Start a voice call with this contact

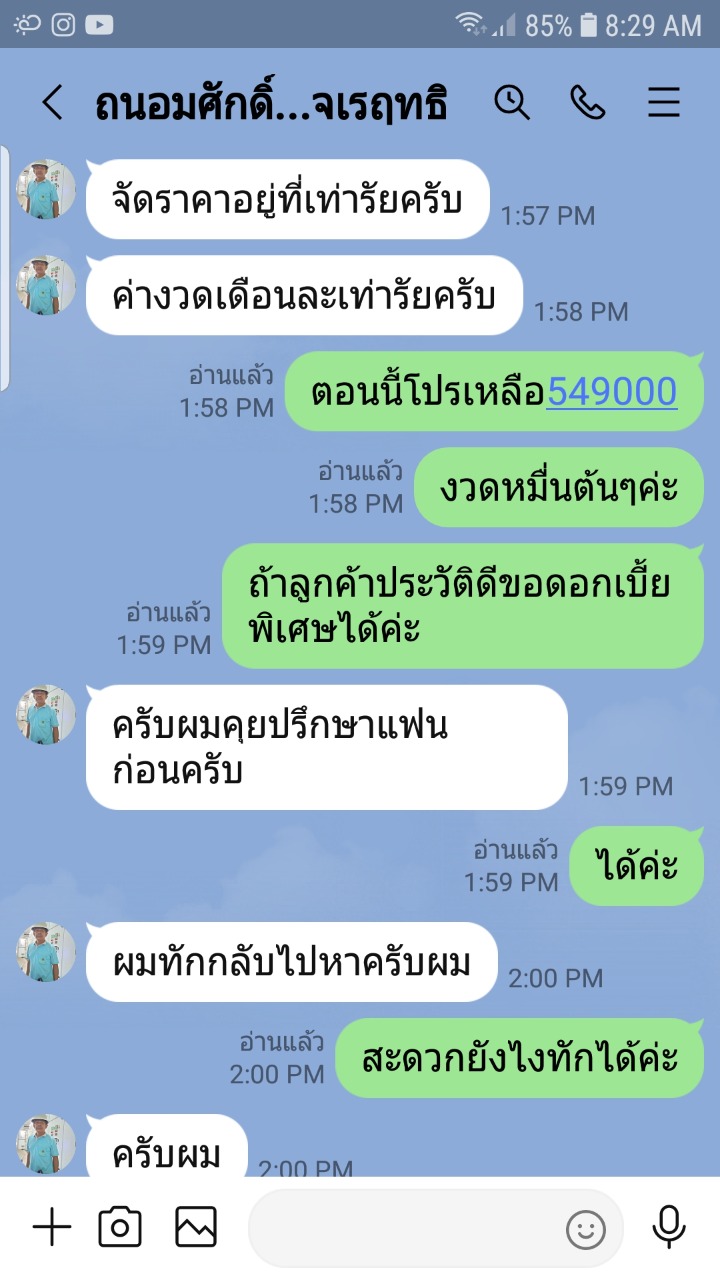[x=588, y=103]
